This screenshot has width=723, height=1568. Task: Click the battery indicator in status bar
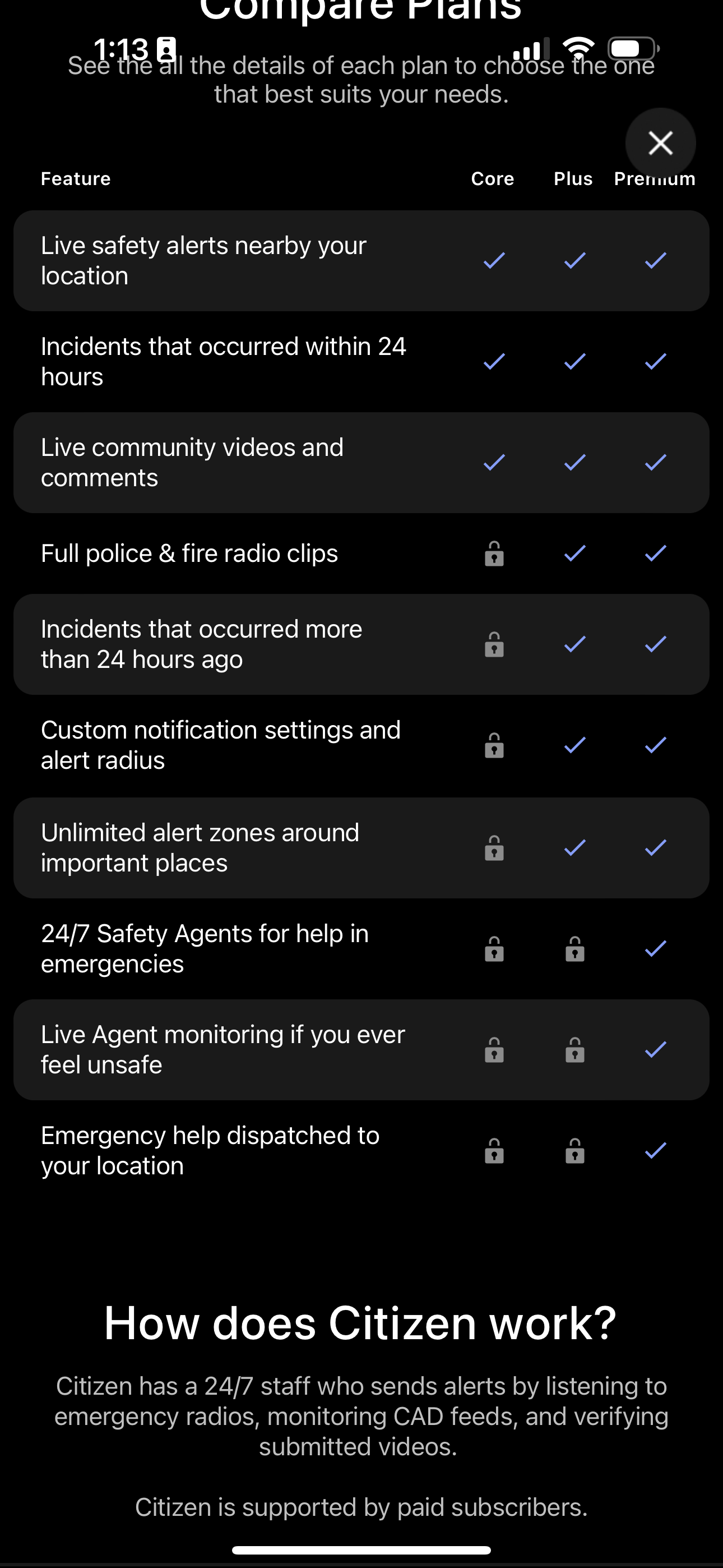[629, 47]
